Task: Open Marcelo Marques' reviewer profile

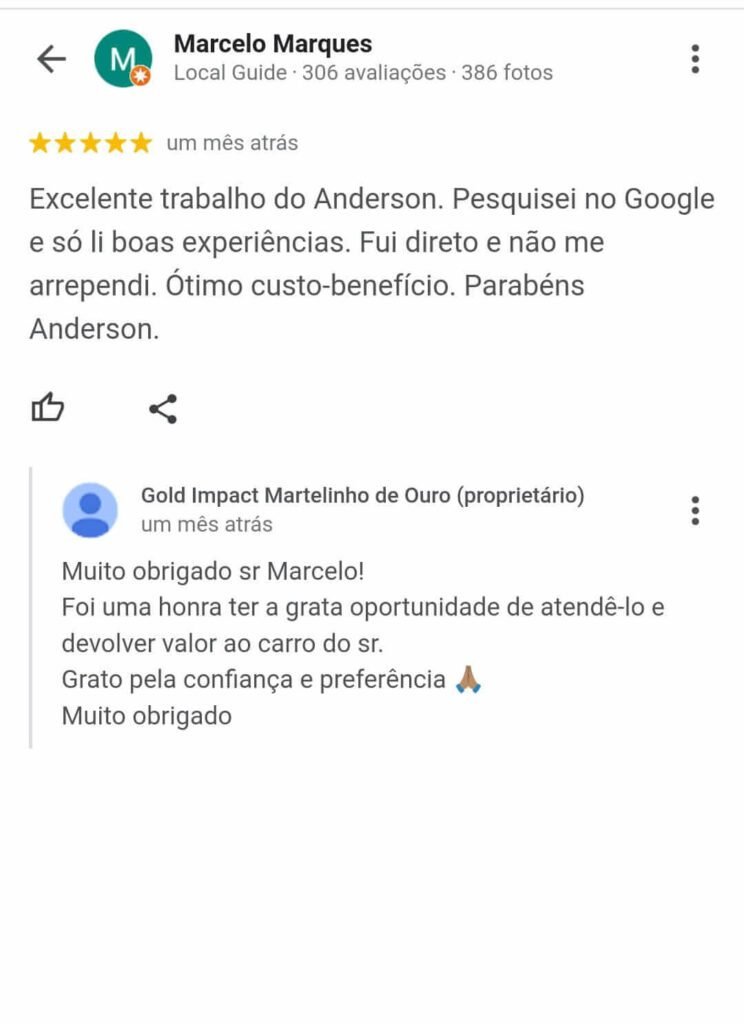Action: 272,44
